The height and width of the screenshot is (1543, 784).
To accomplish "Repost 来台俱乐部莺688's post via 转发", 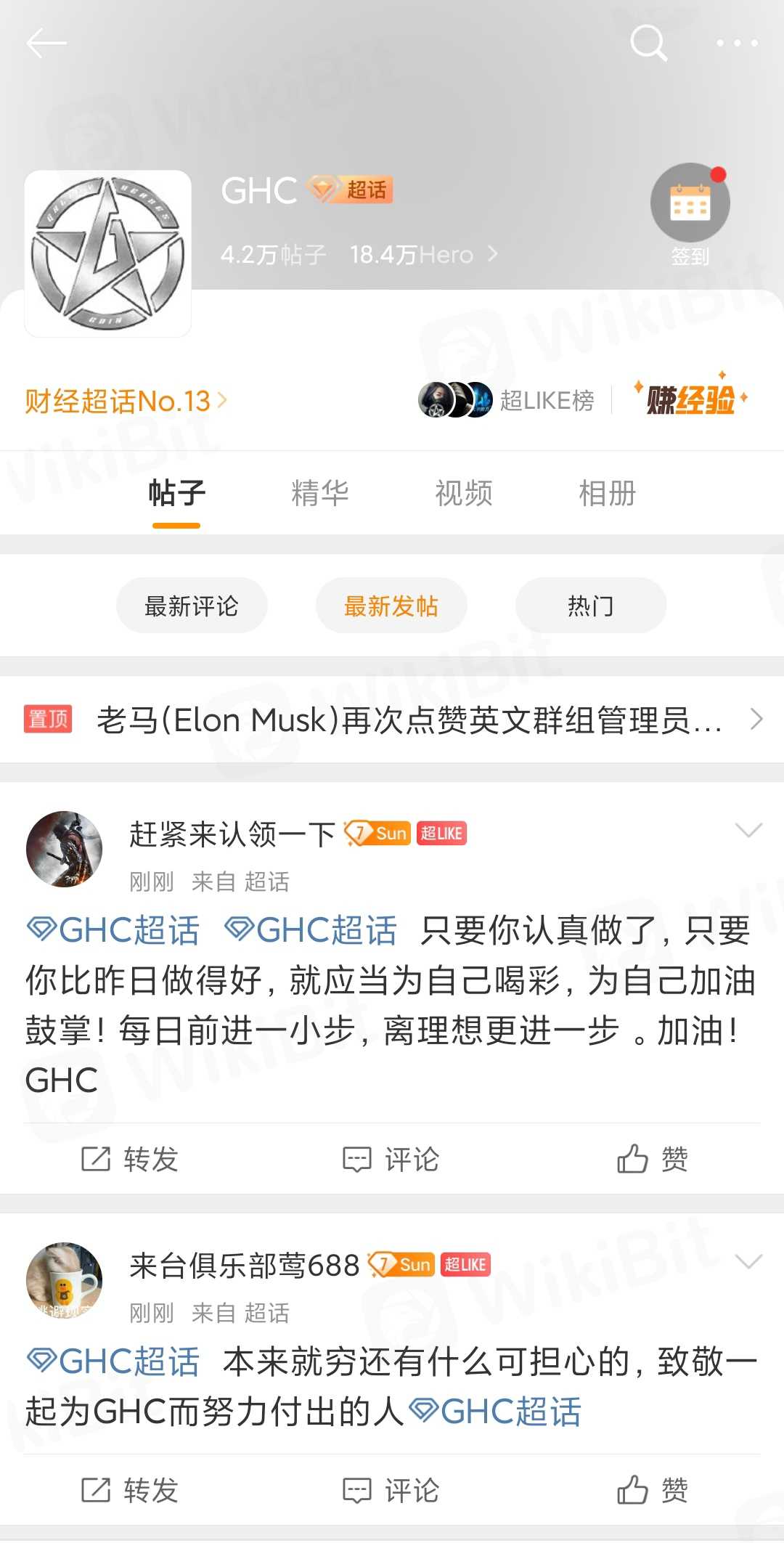I will tap(130, 1490).
